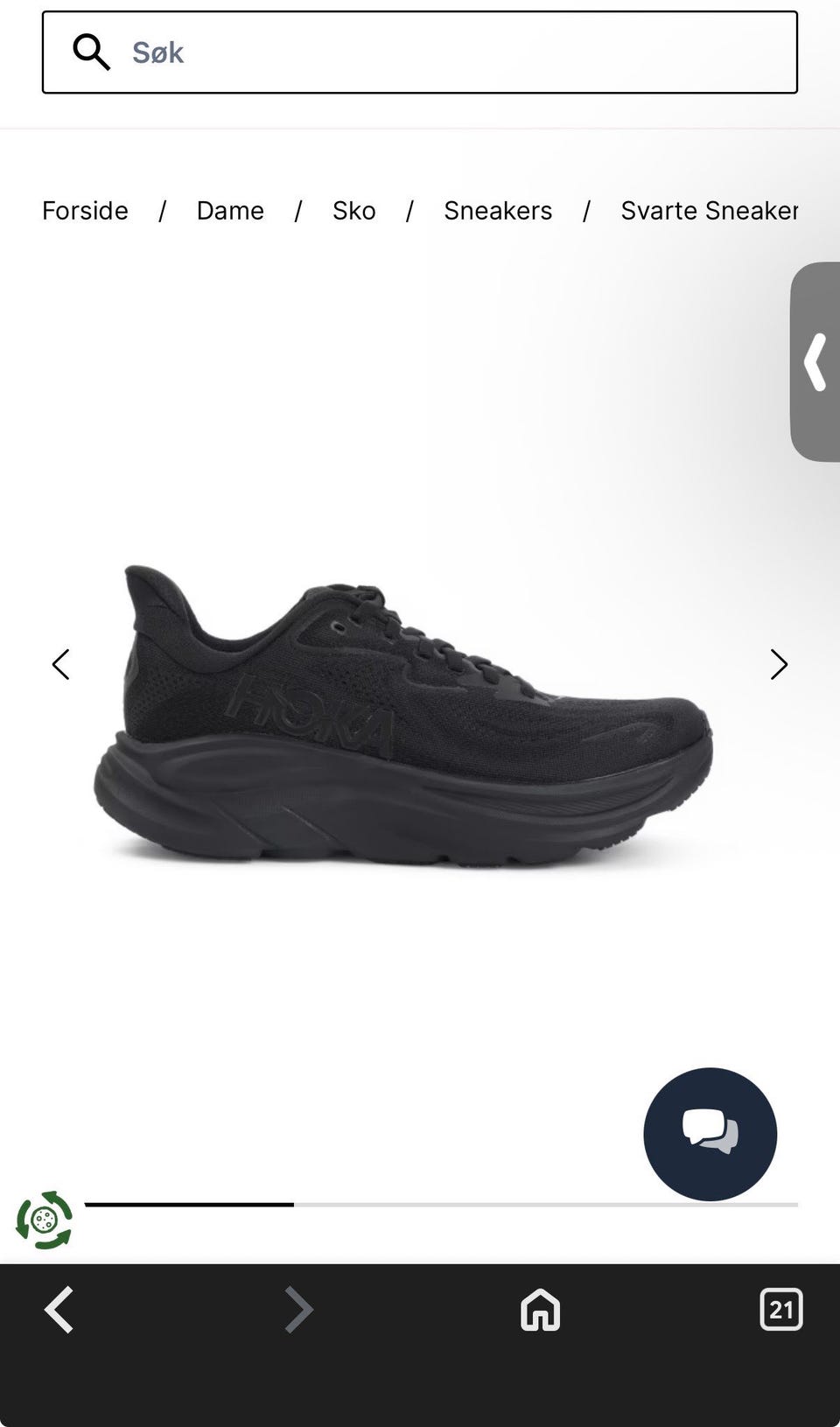Image resolution: width=840 pixels, height=1427 pixels.
Task: Go to the Dame breadcrumb
Action: [x=230, y=211]
